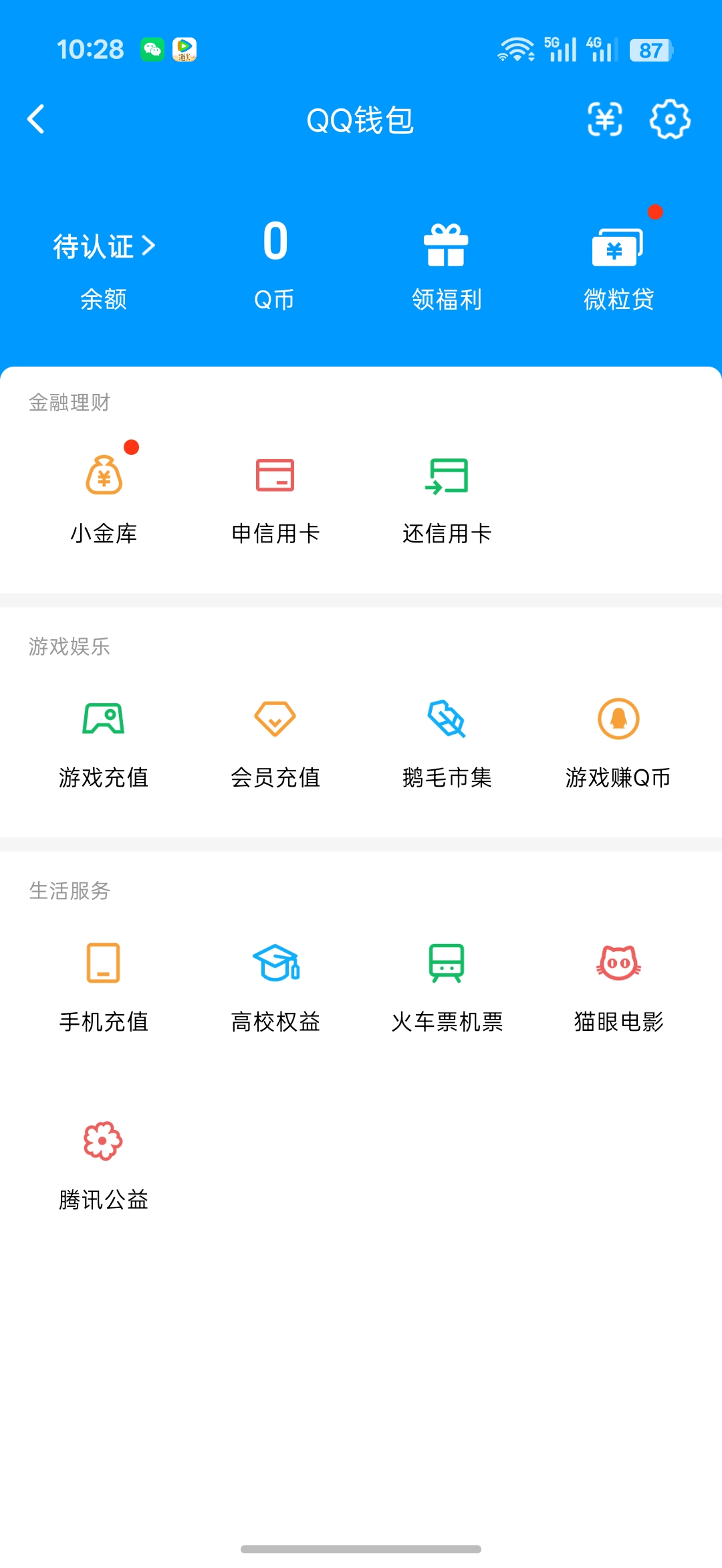Open 领福利 rewards
Image resolution: width=722 pixels, height=1568 pixels.
point(447,268)
